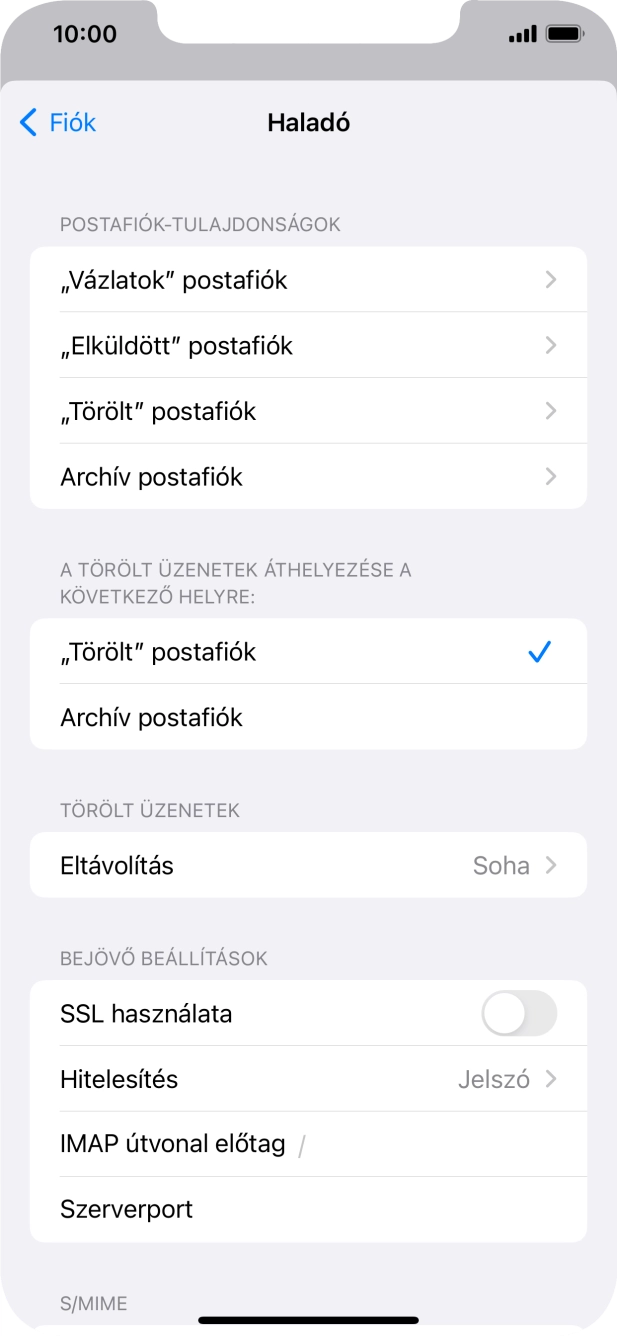Open the „Elküldött” postafiók row

tap(308, 346)
